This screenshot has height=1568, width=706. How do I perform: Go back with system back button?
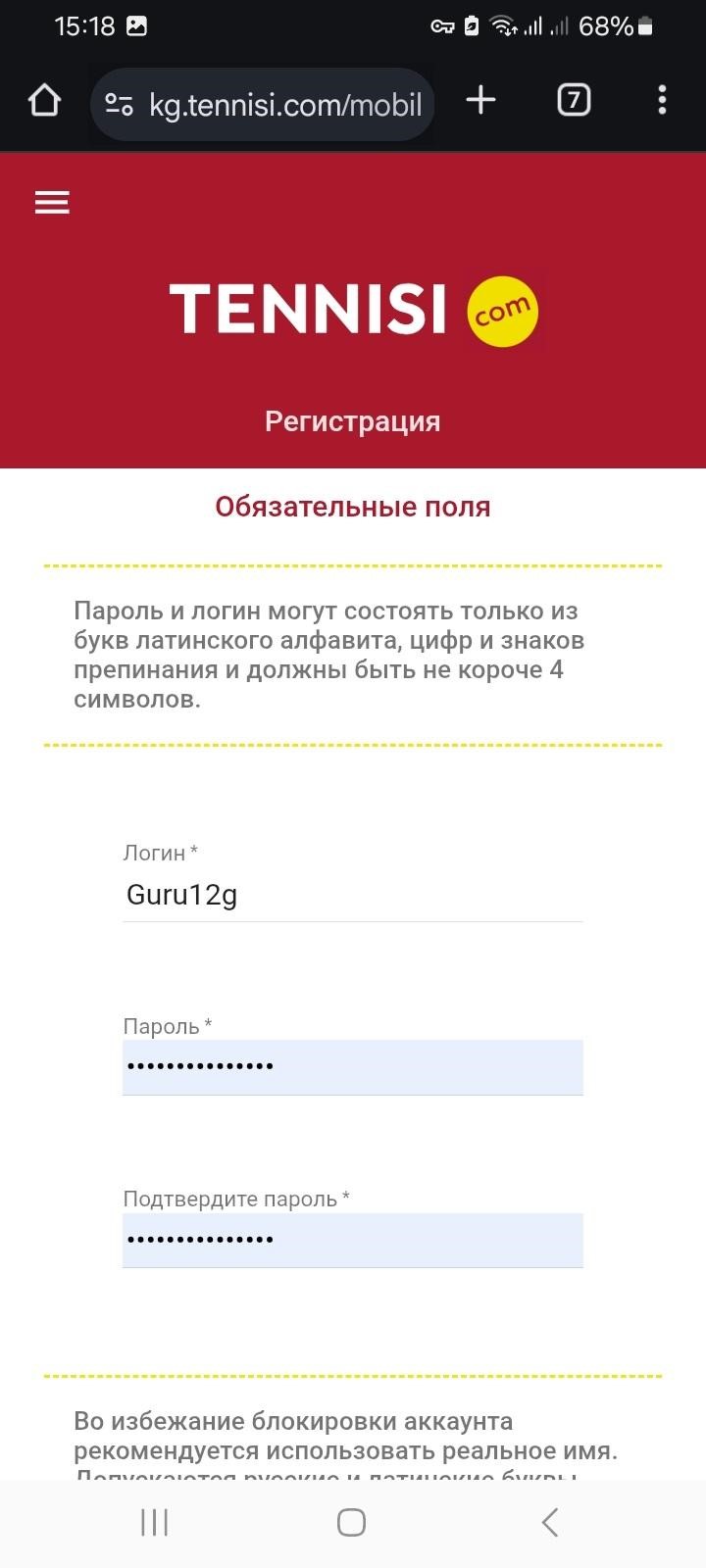[550, 1522]
